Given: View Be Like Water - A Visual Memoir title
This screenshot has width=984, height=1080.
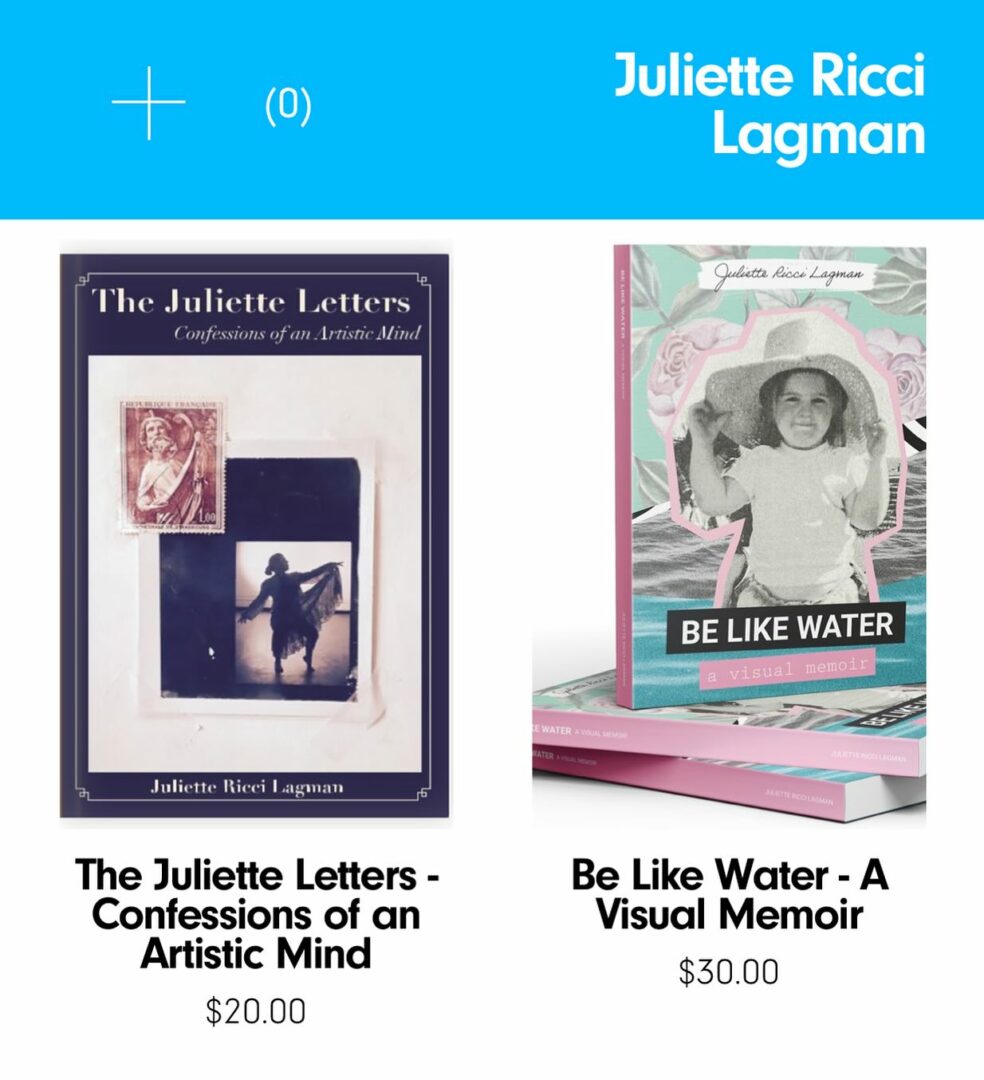Looking at the screenshot, I should coord(729,895).
